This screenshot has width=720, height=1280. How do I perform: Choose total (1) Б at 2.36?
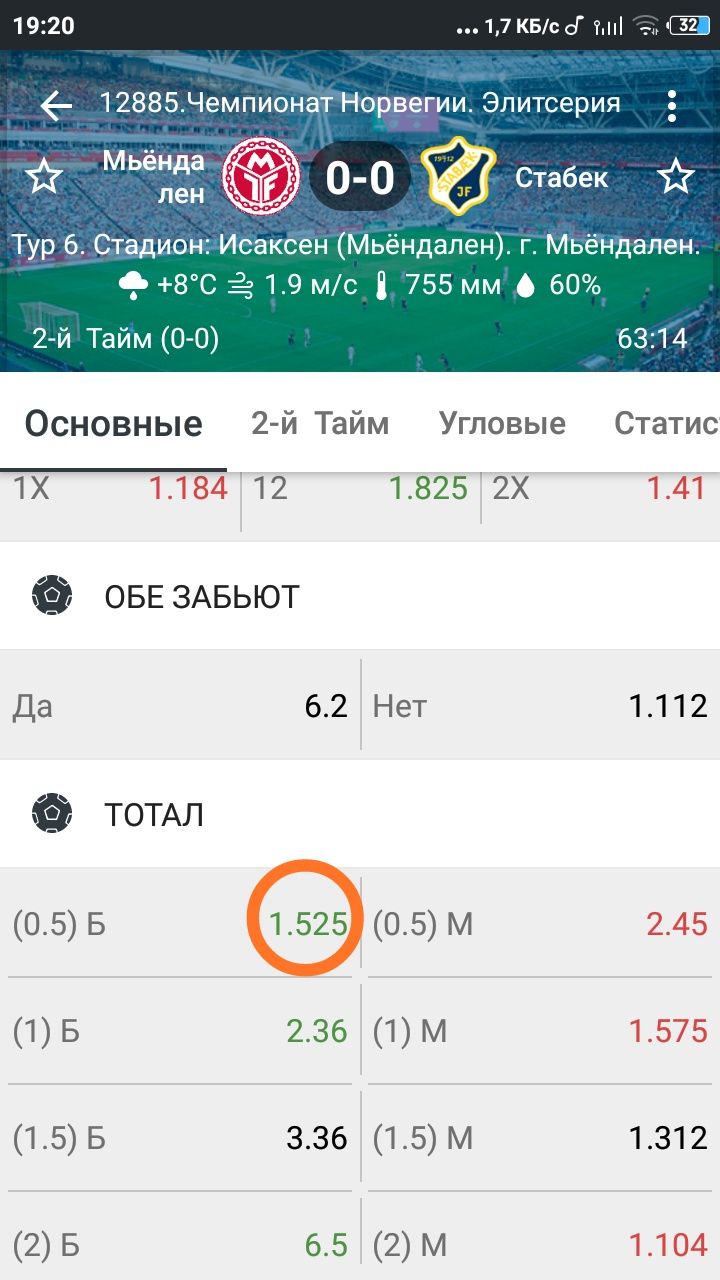pos(180,1031)
